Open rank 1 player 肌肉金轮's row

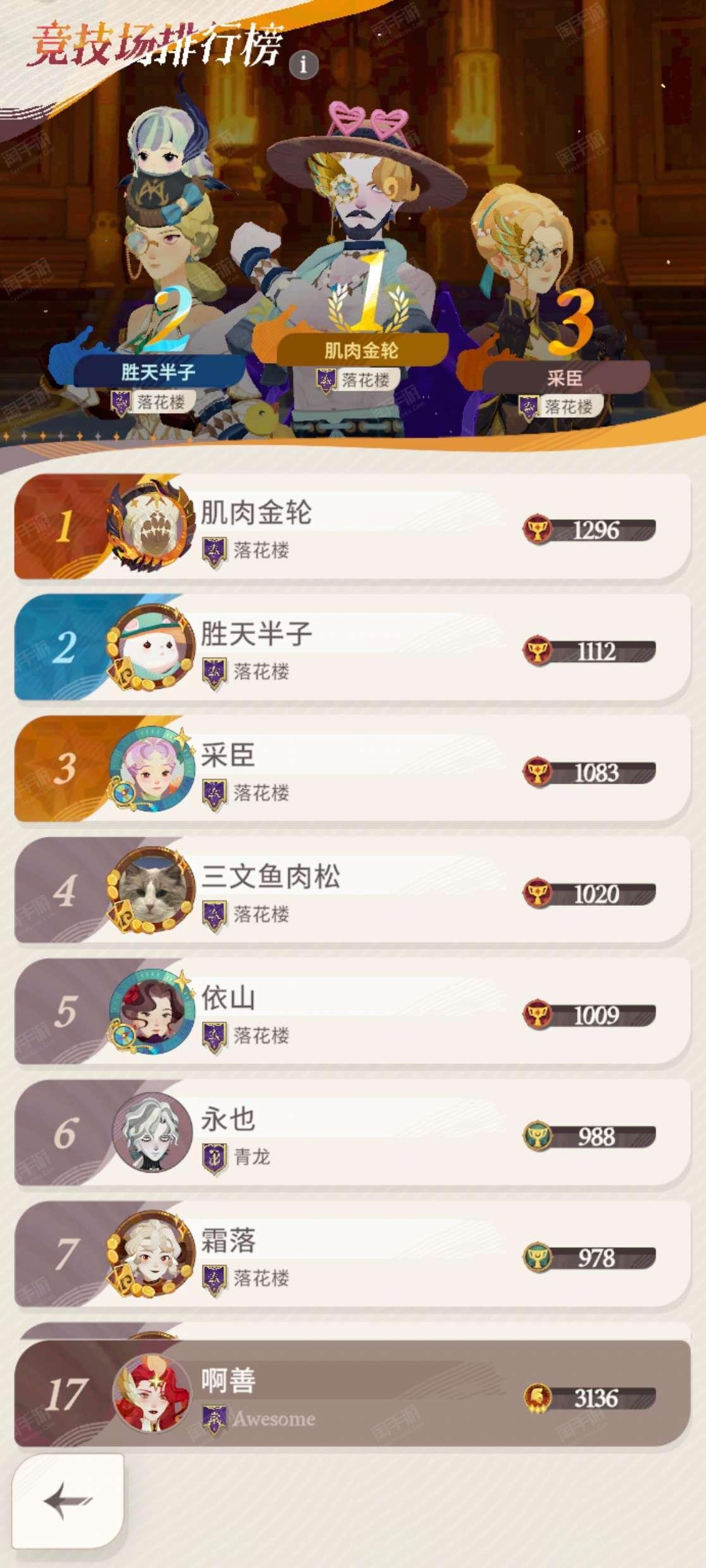(x=352, y=527)
